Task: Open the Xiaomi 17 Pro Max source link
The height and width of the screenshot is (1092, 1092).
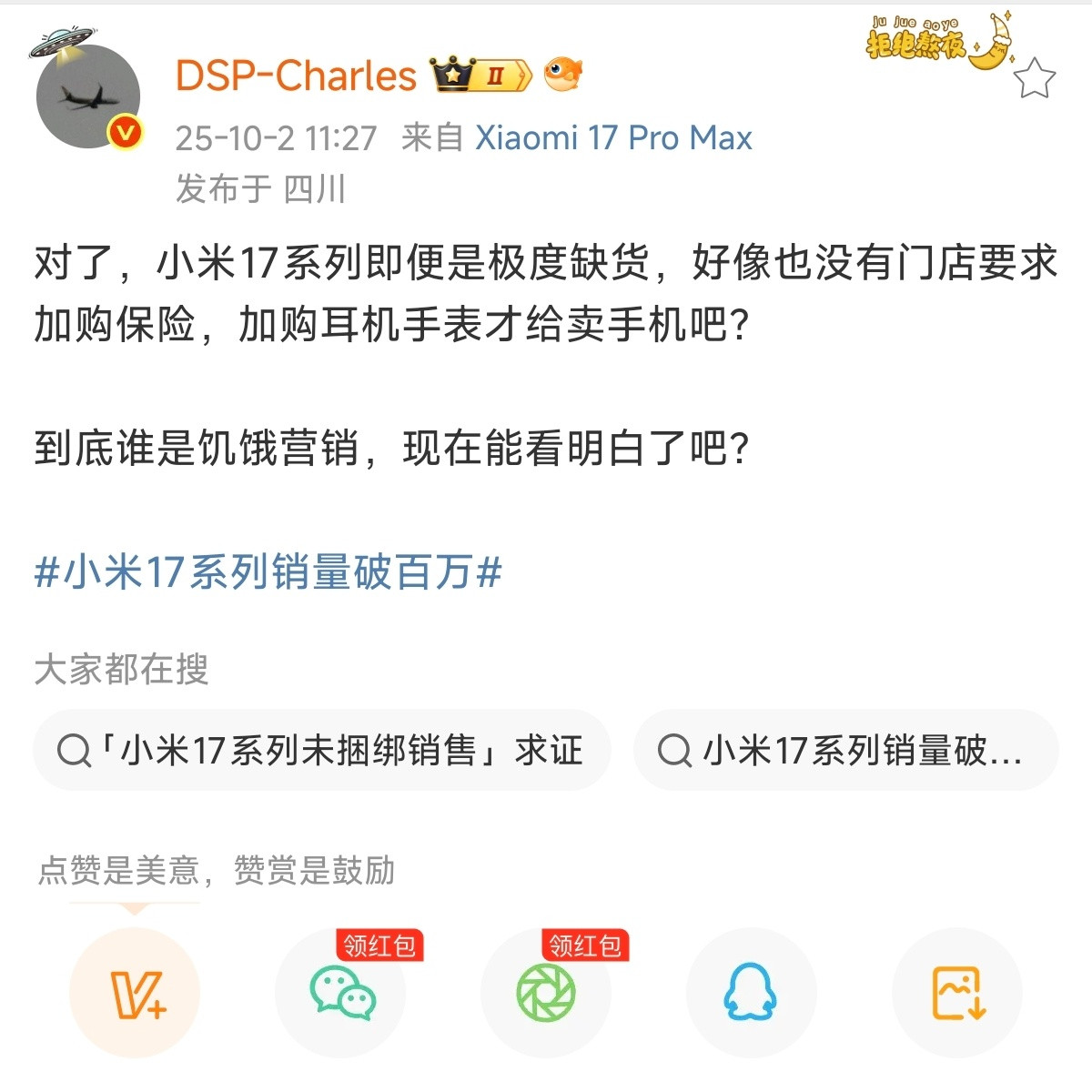Action: pyautogui.click(x=613, y=137)
